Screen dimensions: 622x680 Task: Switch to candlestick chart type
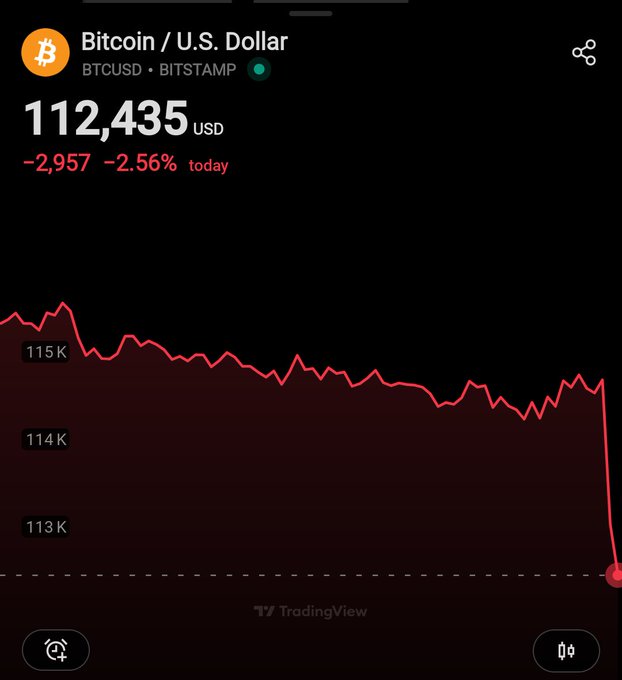point(566,651)
